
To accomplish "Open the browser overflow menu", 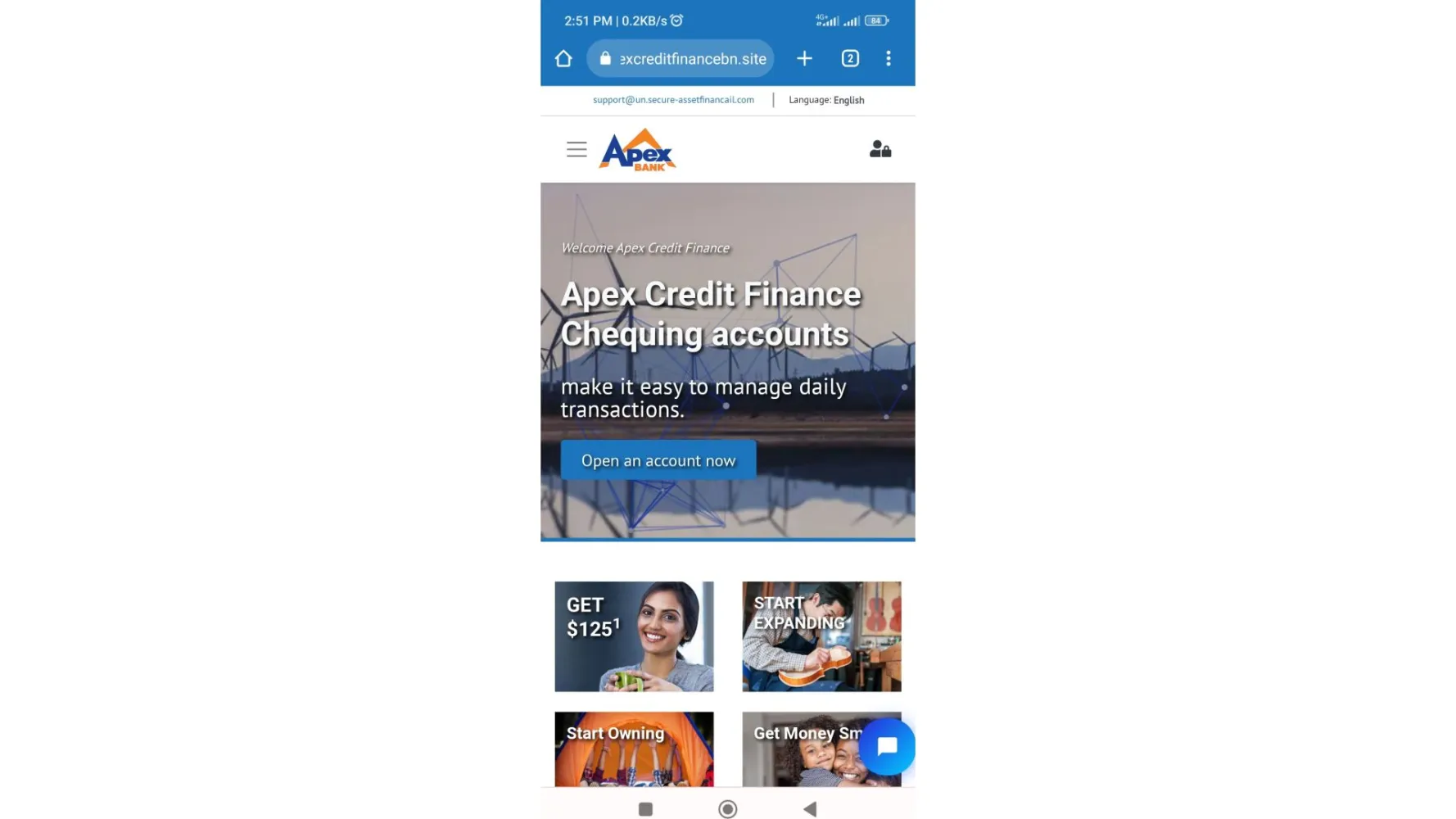I will (x=889, y=58).
